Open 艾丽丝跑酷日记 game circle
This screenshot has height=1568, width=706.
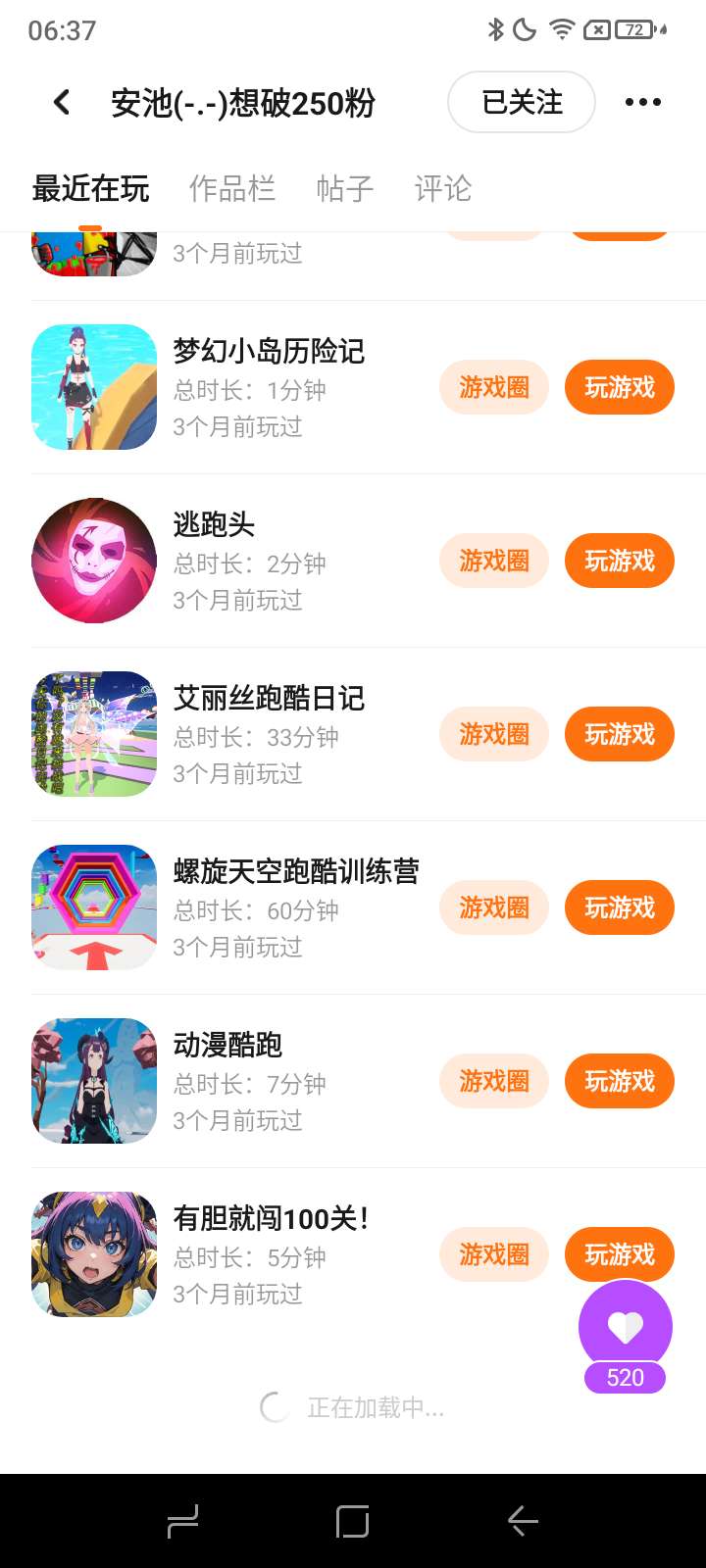493,735
